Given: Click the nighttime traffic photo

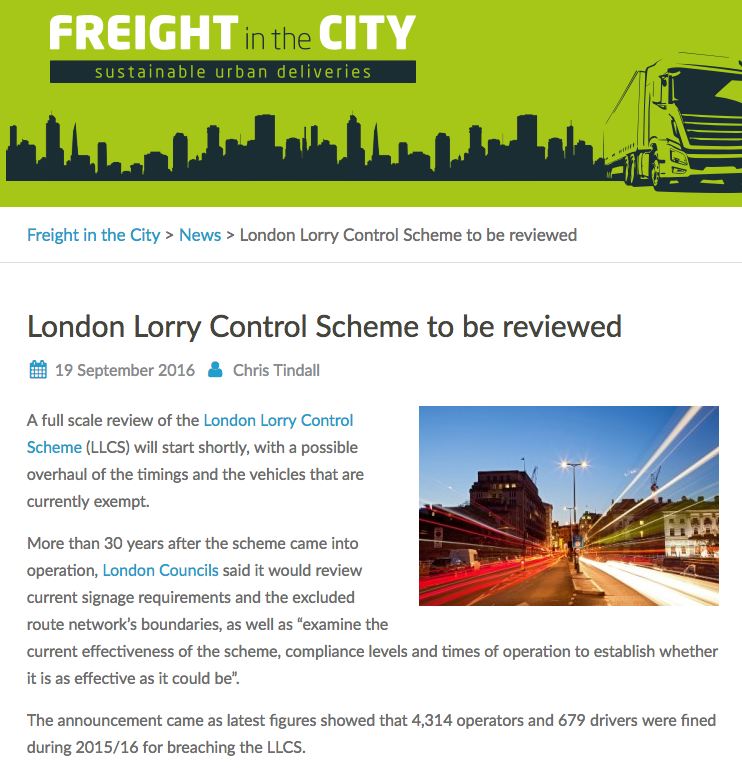Looking at the screenshot, I should 568,505.
